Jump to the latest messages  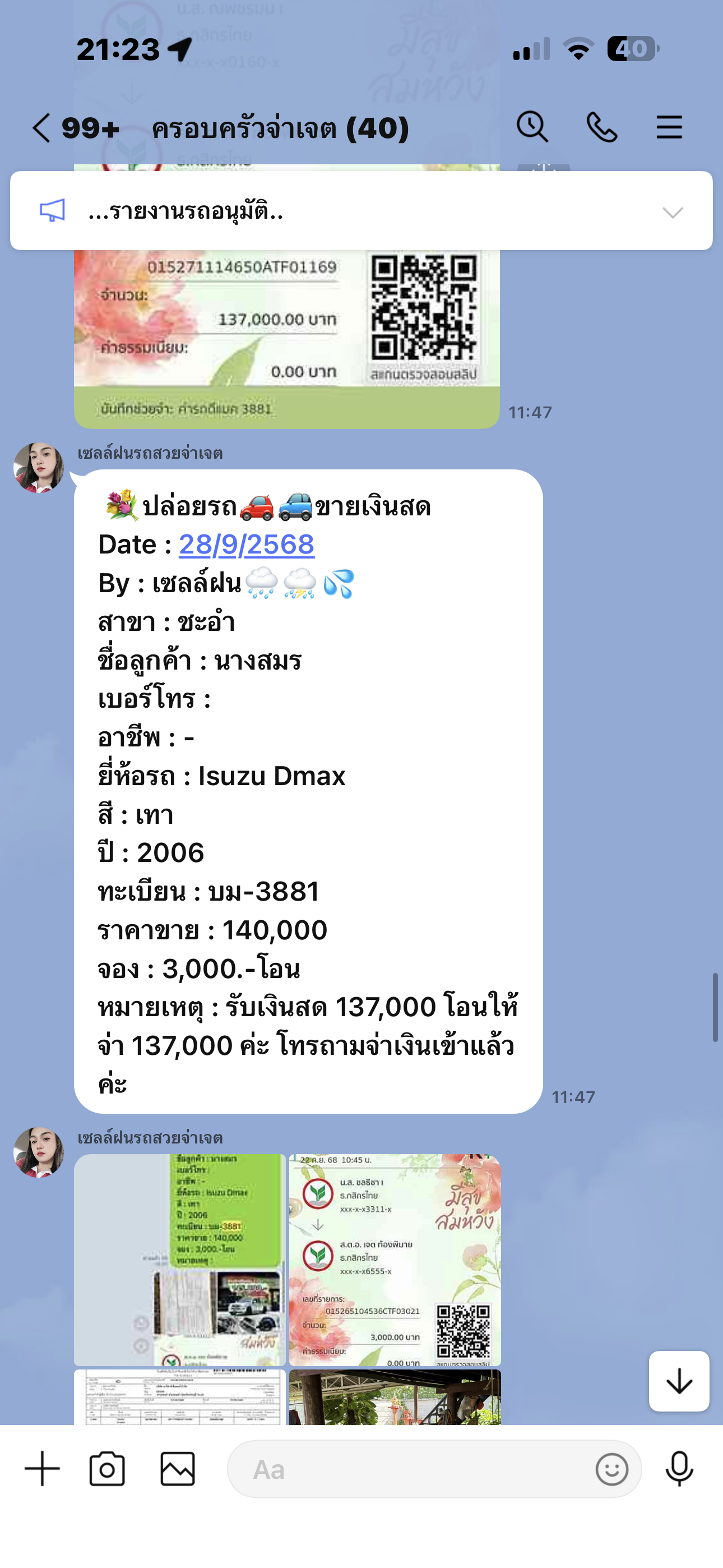pos(679,1381)
